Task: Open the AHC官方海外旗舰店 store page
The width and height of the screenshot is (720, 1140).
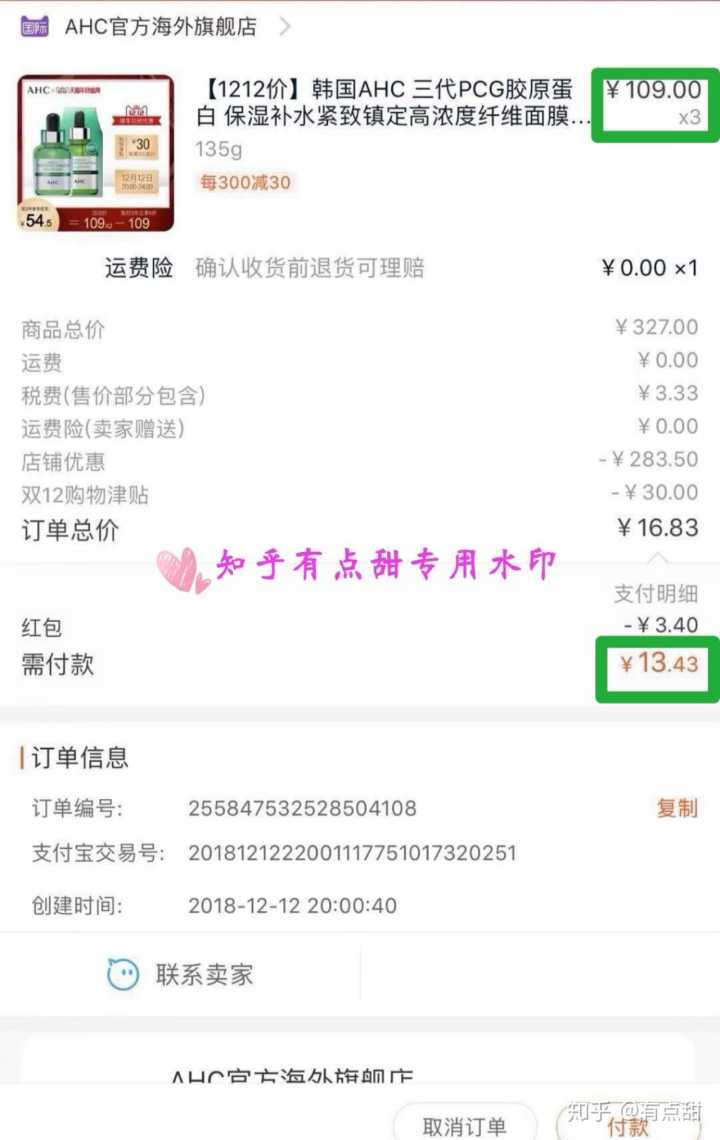Action: coord(160,27)
